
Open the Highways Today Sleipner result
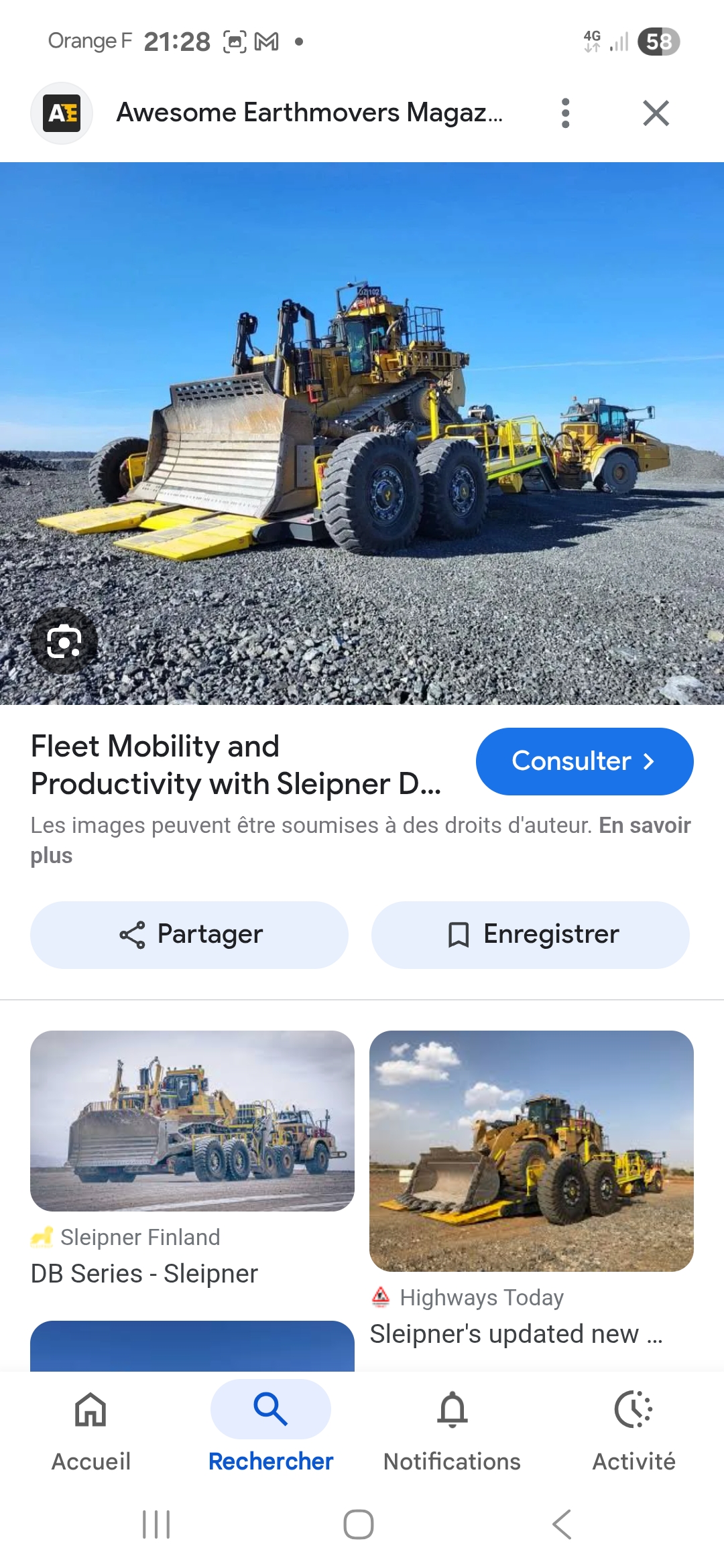pos(531,1151)
